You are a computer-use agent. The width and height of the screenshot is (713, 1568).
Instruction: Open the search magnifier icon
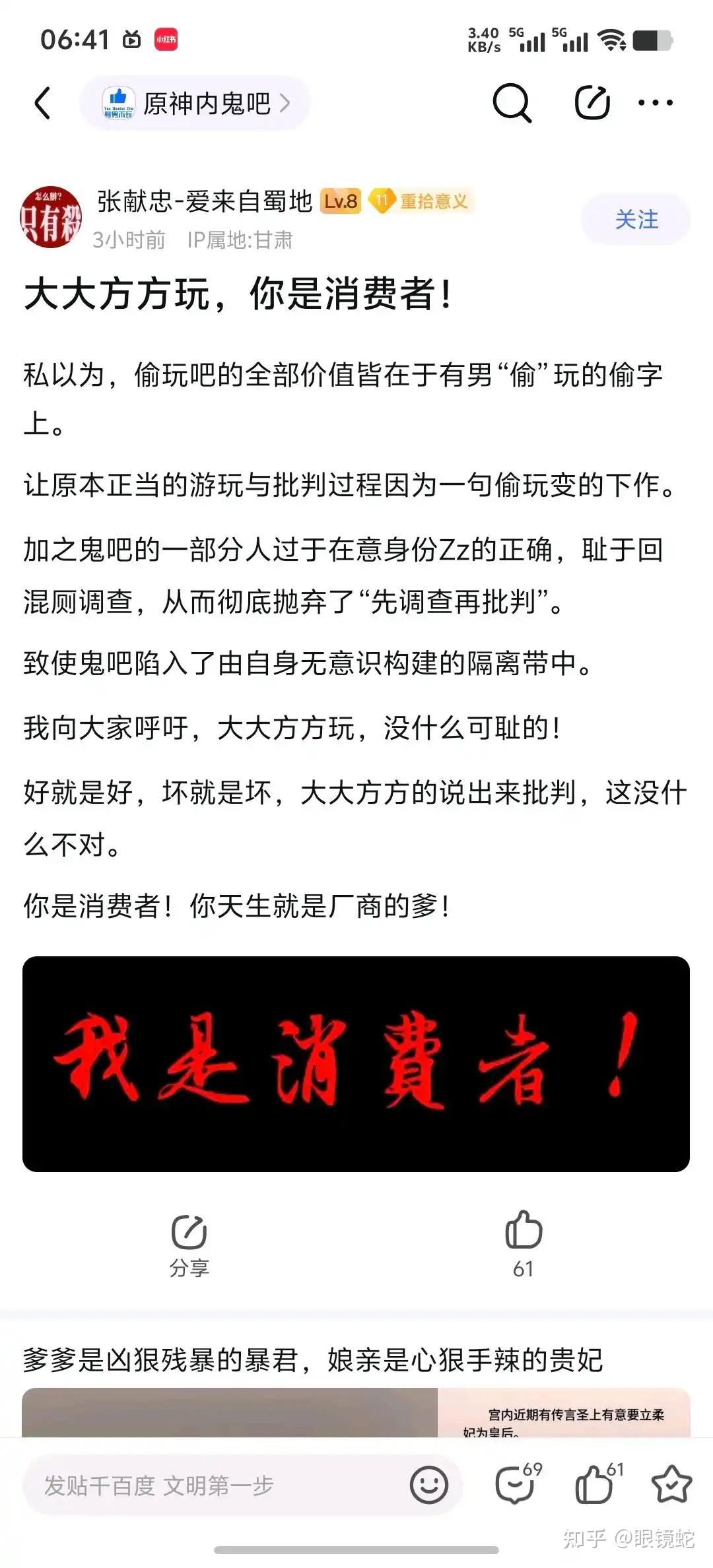[512, 103]
